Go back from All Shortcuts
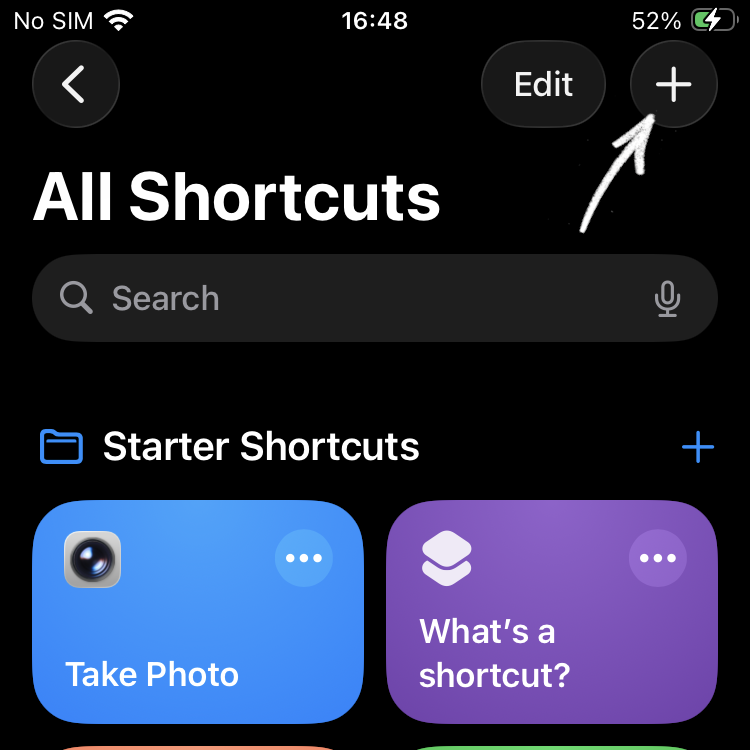Image resolution: width=750 pixels, height=750 pixels. point(76,85)
